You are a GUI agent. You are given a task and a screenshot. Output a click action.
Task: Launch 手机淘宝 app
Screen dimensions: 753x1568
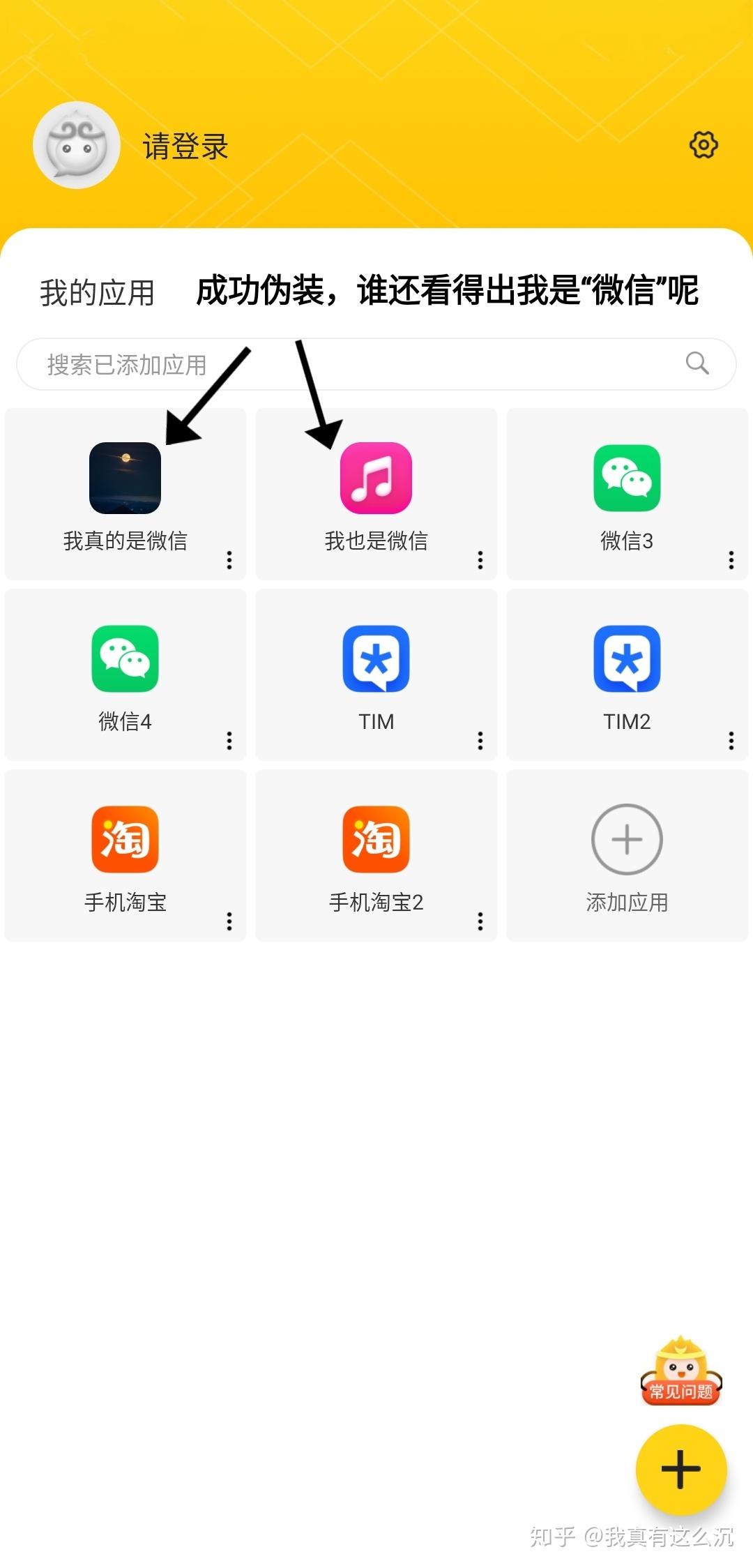[x=125, y=840]
